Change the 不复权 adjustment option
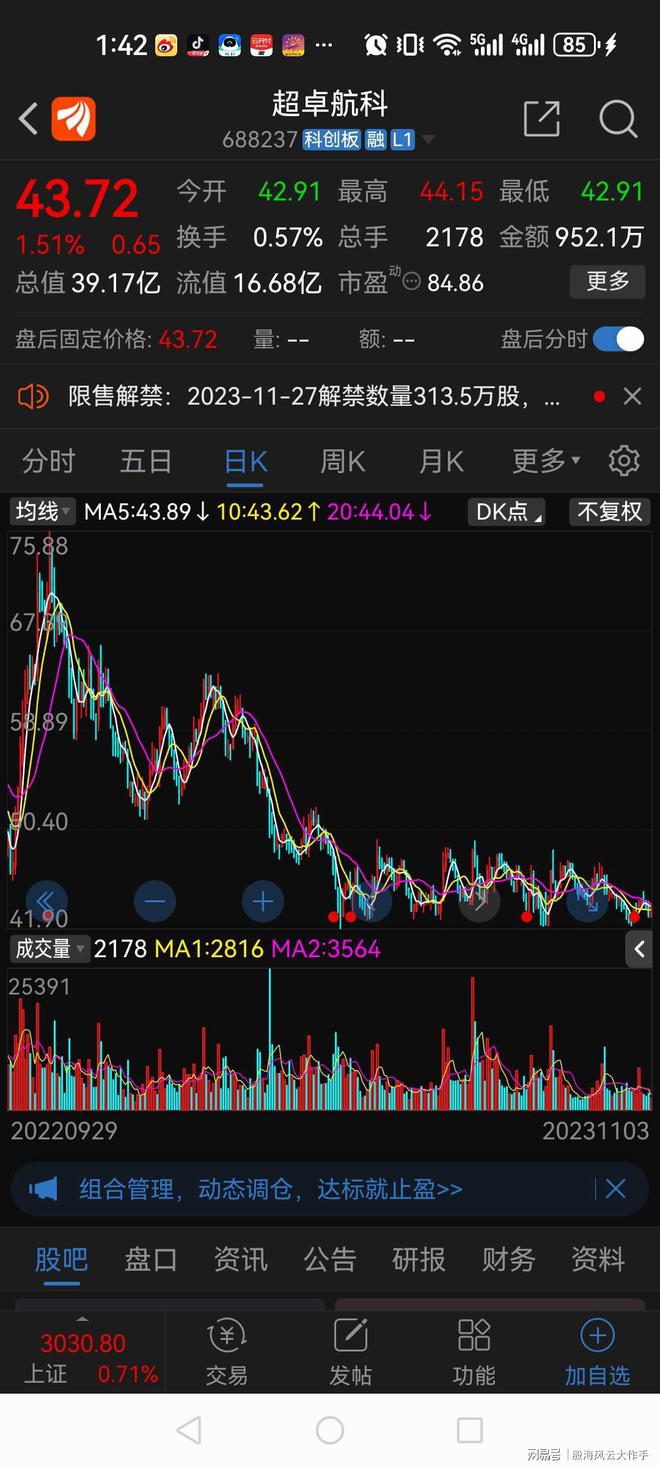The height and width of the screenshot is (1467, 660). coord(609,512)
